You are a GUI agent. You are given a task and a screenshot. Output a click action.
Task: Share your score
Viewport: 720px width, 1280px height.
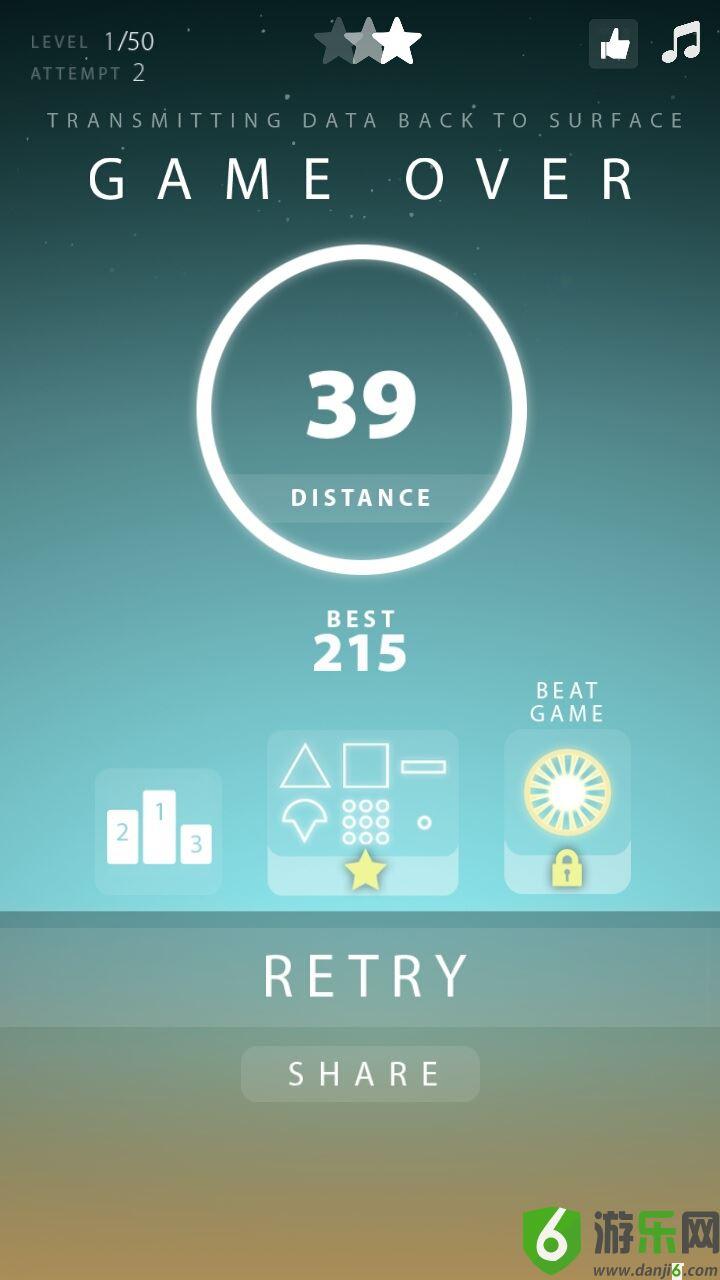click(361, 1074)
